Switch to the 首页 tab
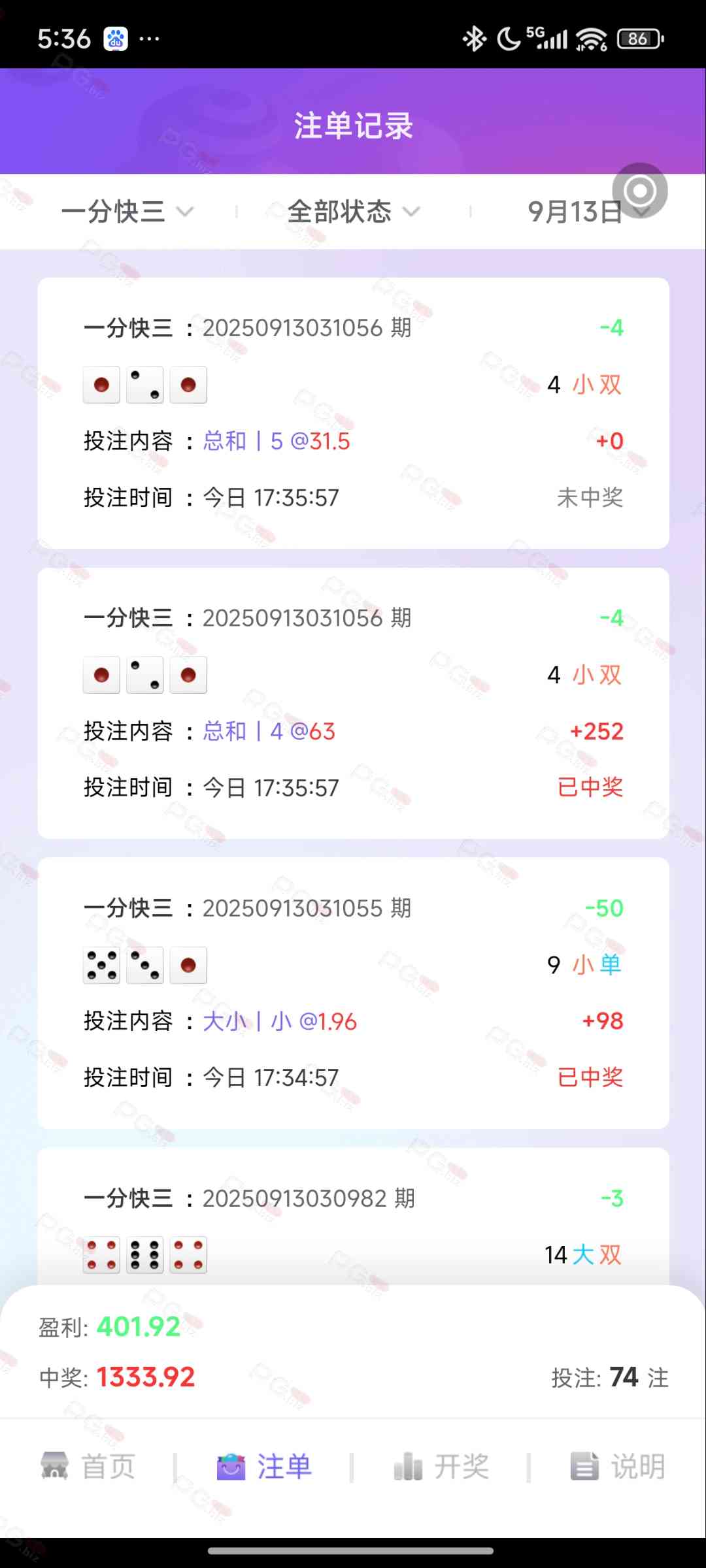Viewport: 706px width, 1568px height. point(88,1467)
